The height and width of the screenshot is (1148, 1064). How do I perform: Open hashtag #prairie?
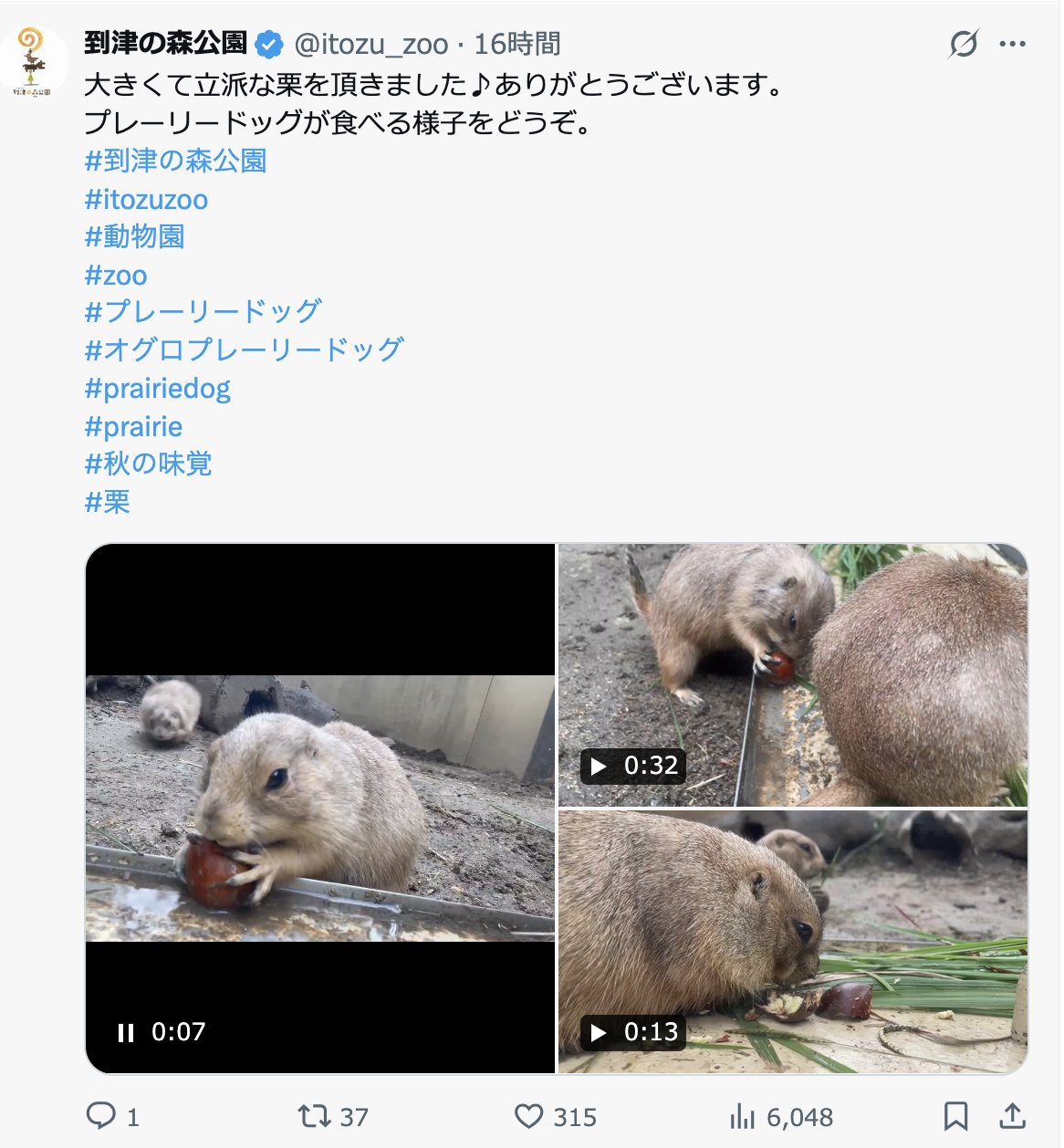coord(133,427)
